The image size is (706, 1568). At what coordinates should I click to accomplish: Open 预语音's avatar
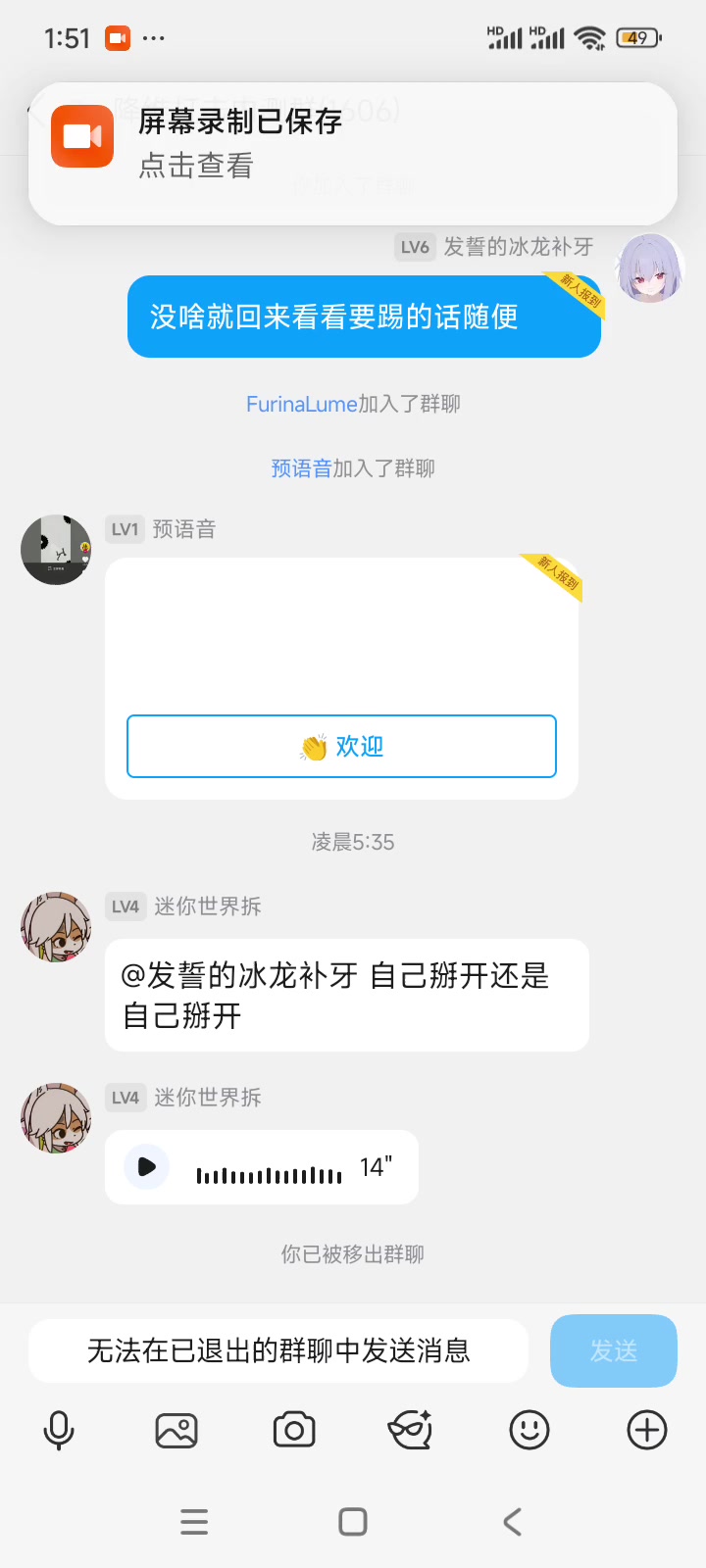56,550
